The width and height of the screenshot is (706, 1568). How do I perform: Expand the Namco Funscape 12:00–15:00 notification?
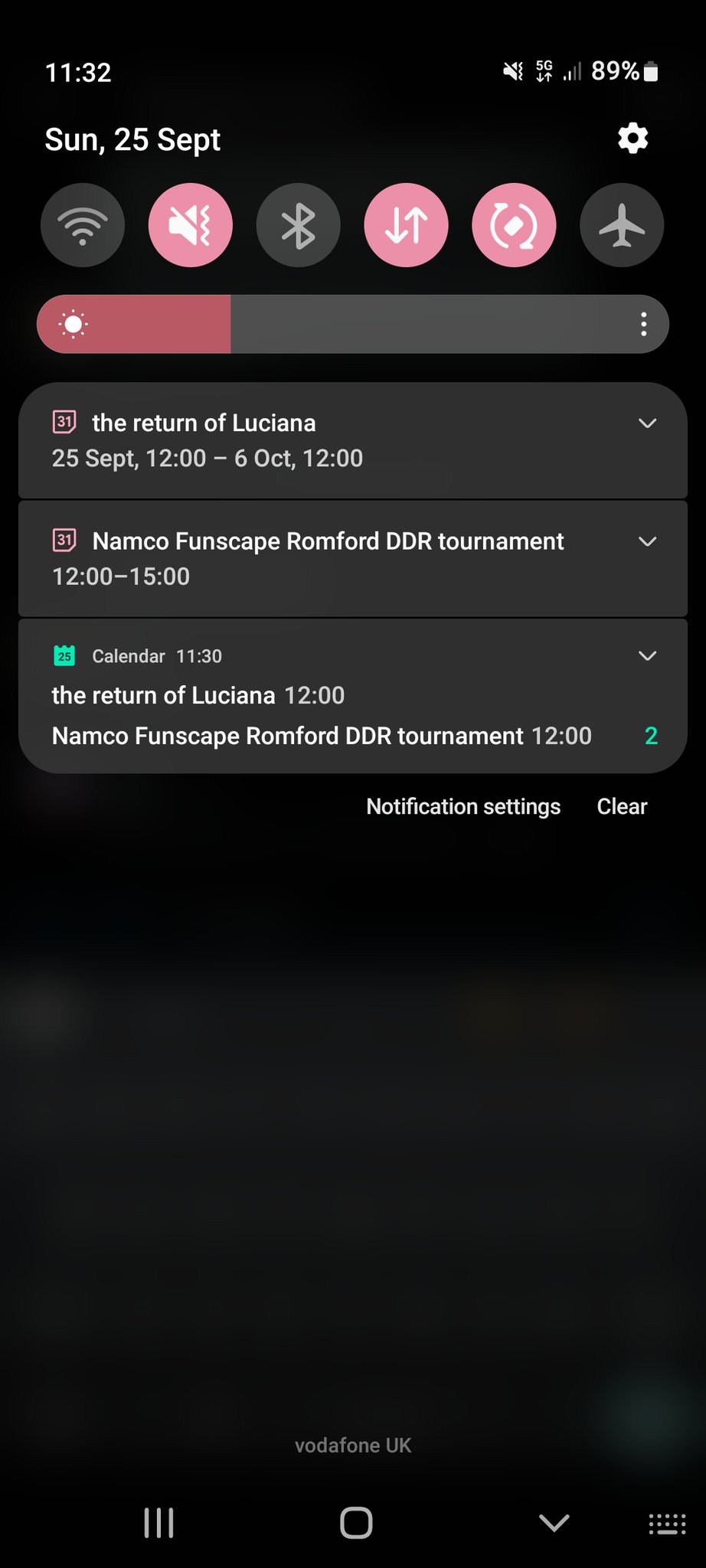(x=647, y=542)
